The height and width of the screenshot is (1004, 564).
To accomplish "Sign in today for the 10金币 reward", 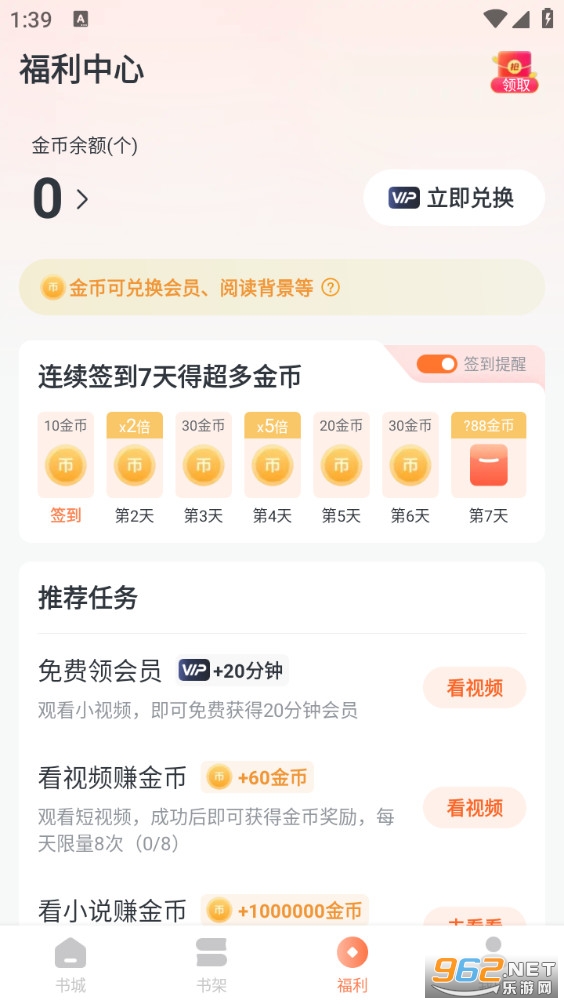I will pyautogui.click(x=65, y=467).
